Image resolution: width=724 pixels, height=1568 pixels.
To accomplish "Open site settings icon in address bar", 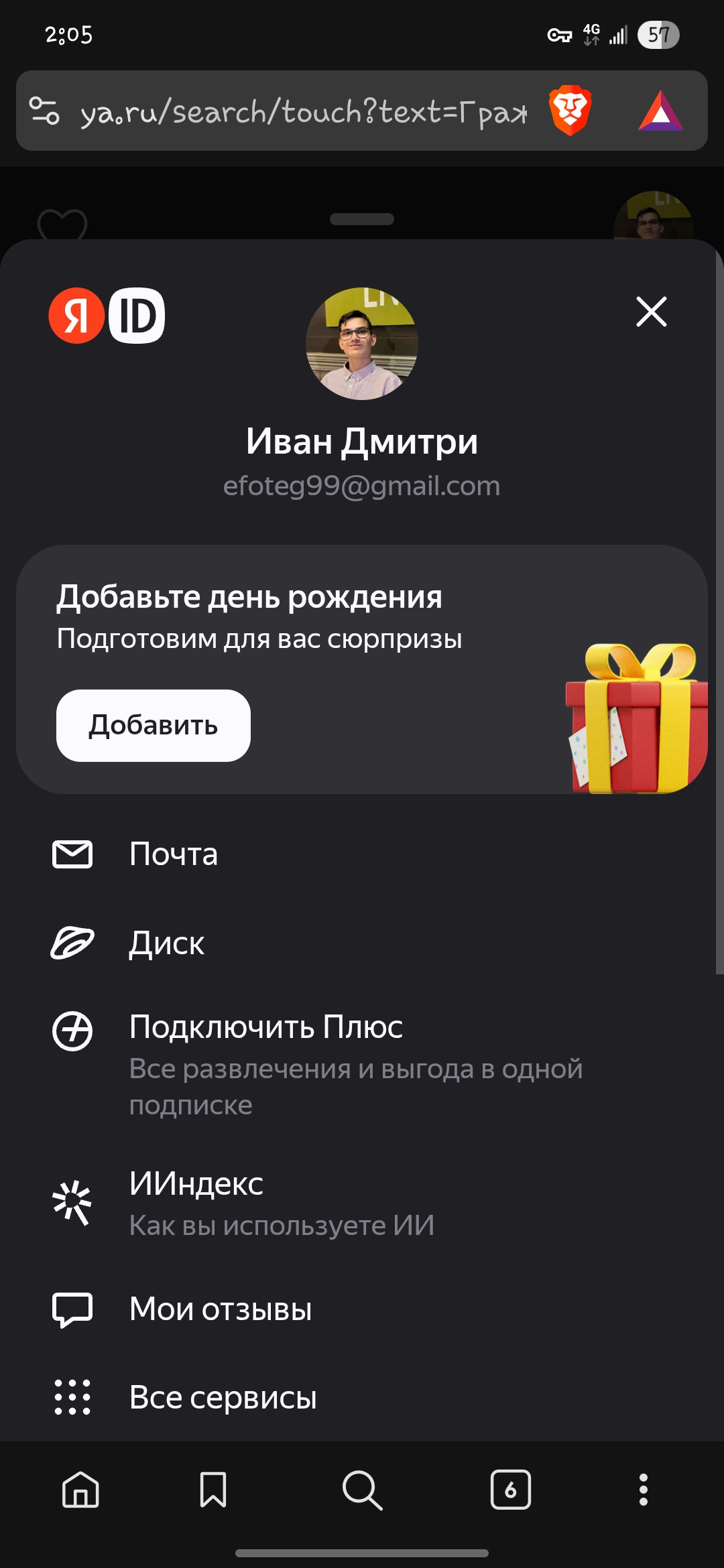I will (45, 111).
